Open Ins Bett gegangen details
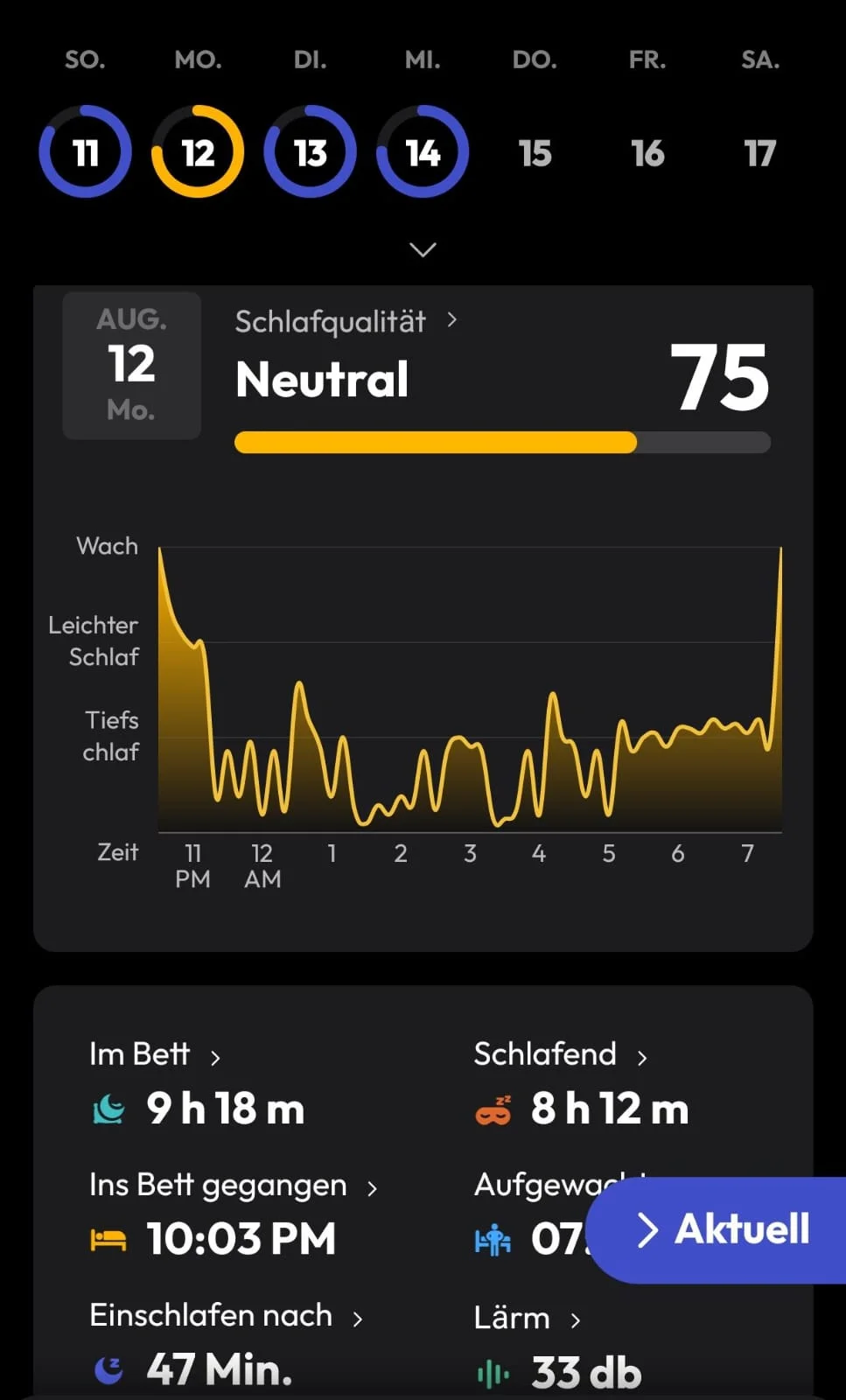846x1400 pixels. 233,1186
